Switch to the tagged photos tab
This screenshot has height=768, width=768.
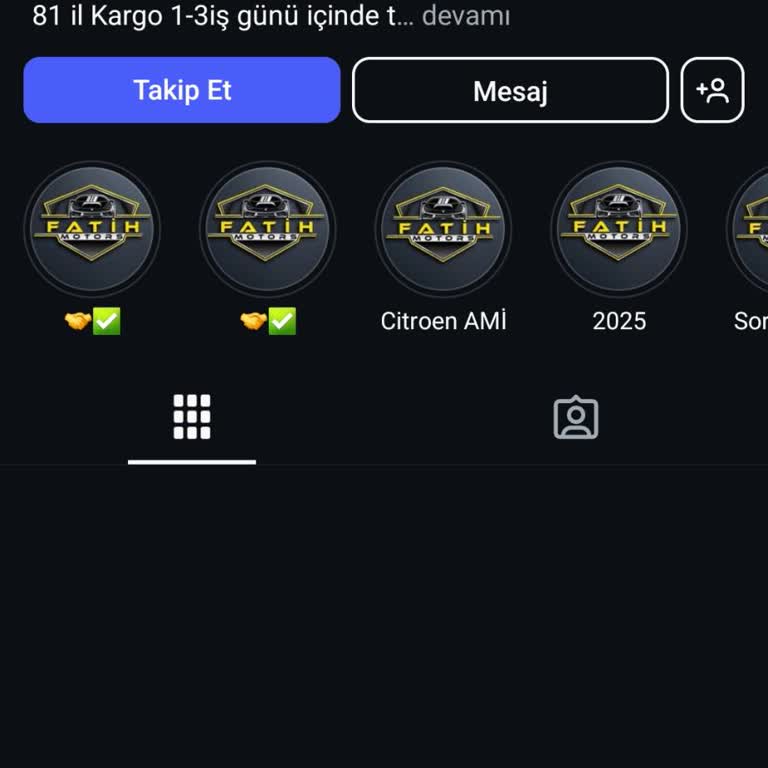coord(576,418)
